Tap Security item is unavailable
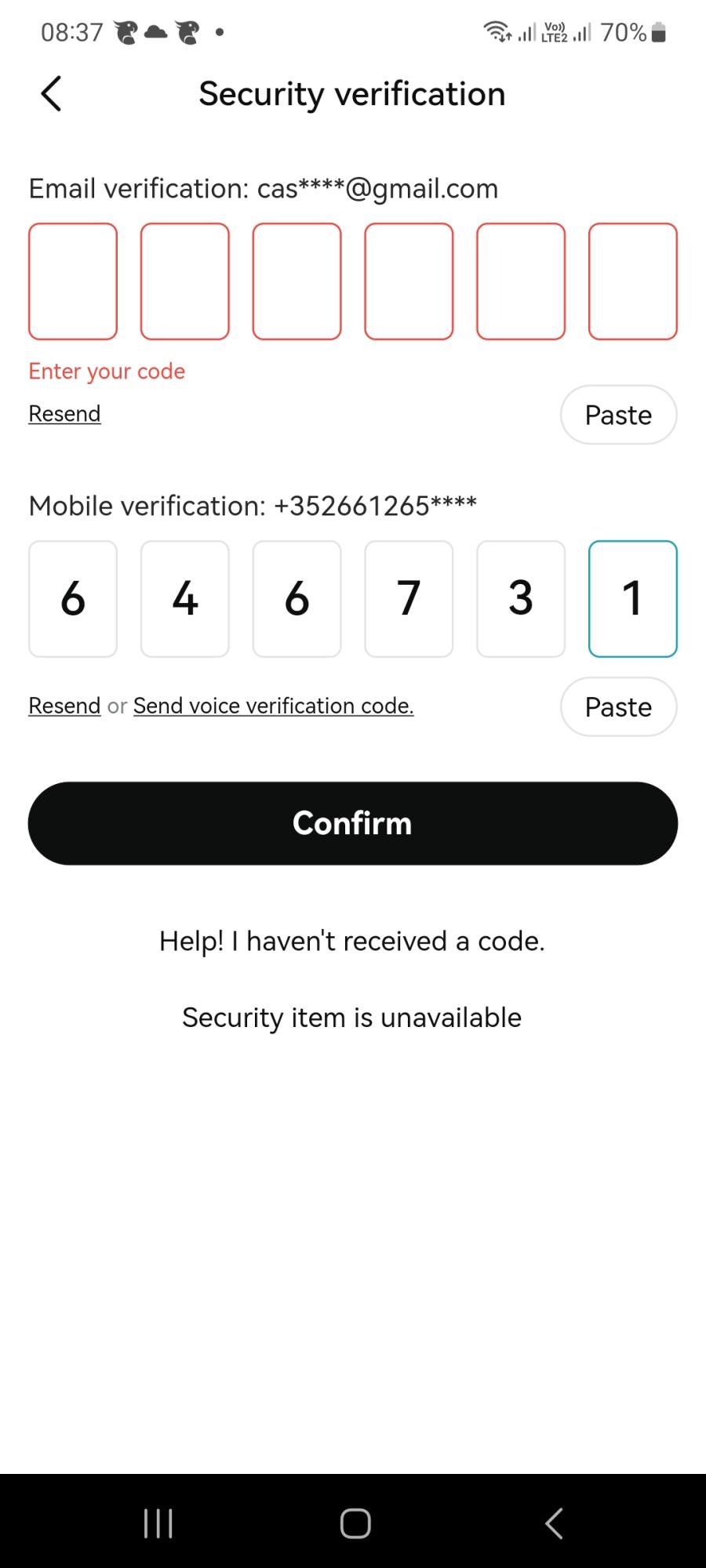Viewport: 706px width, 1568px height. coord(352,1018)
